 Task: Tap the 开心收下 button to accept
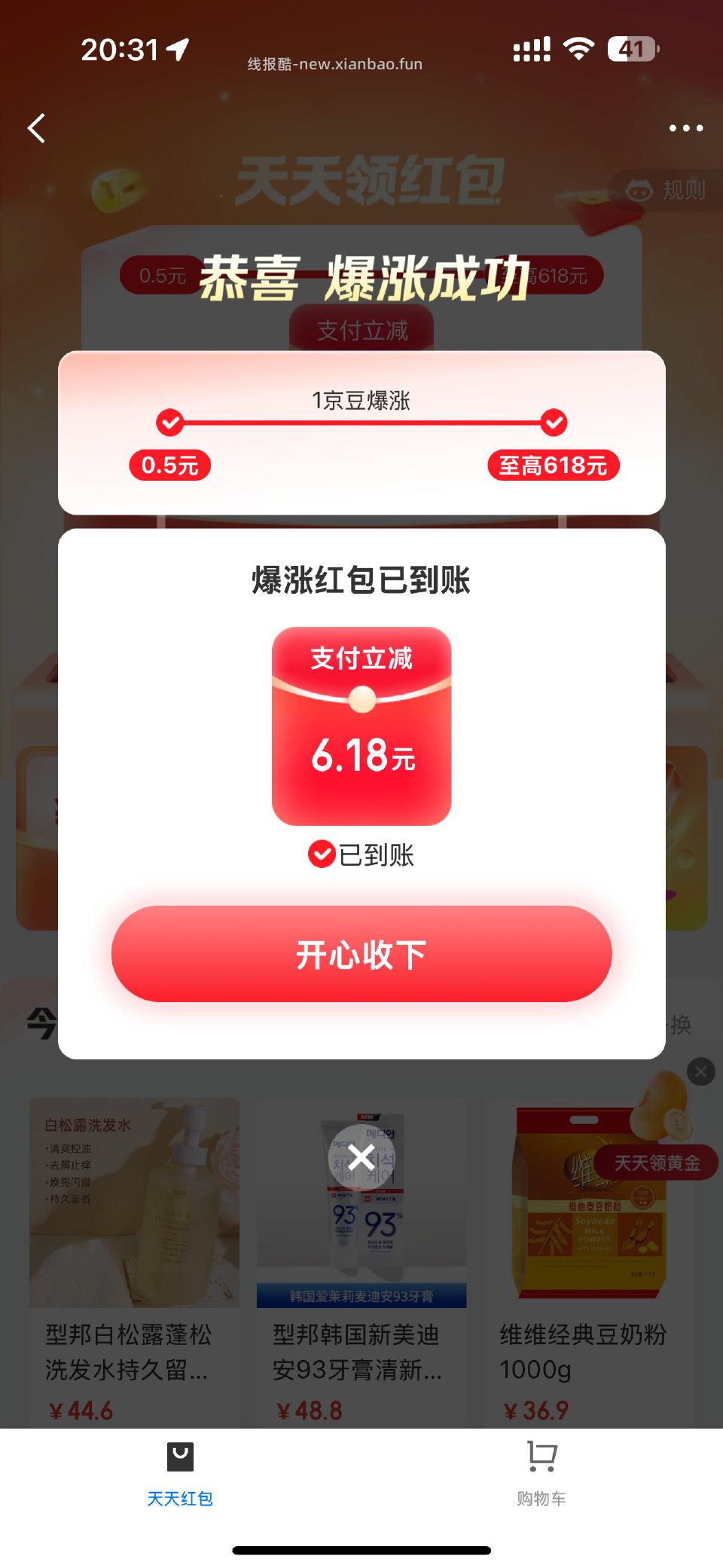pyautogui.click(x=361, y=954)
